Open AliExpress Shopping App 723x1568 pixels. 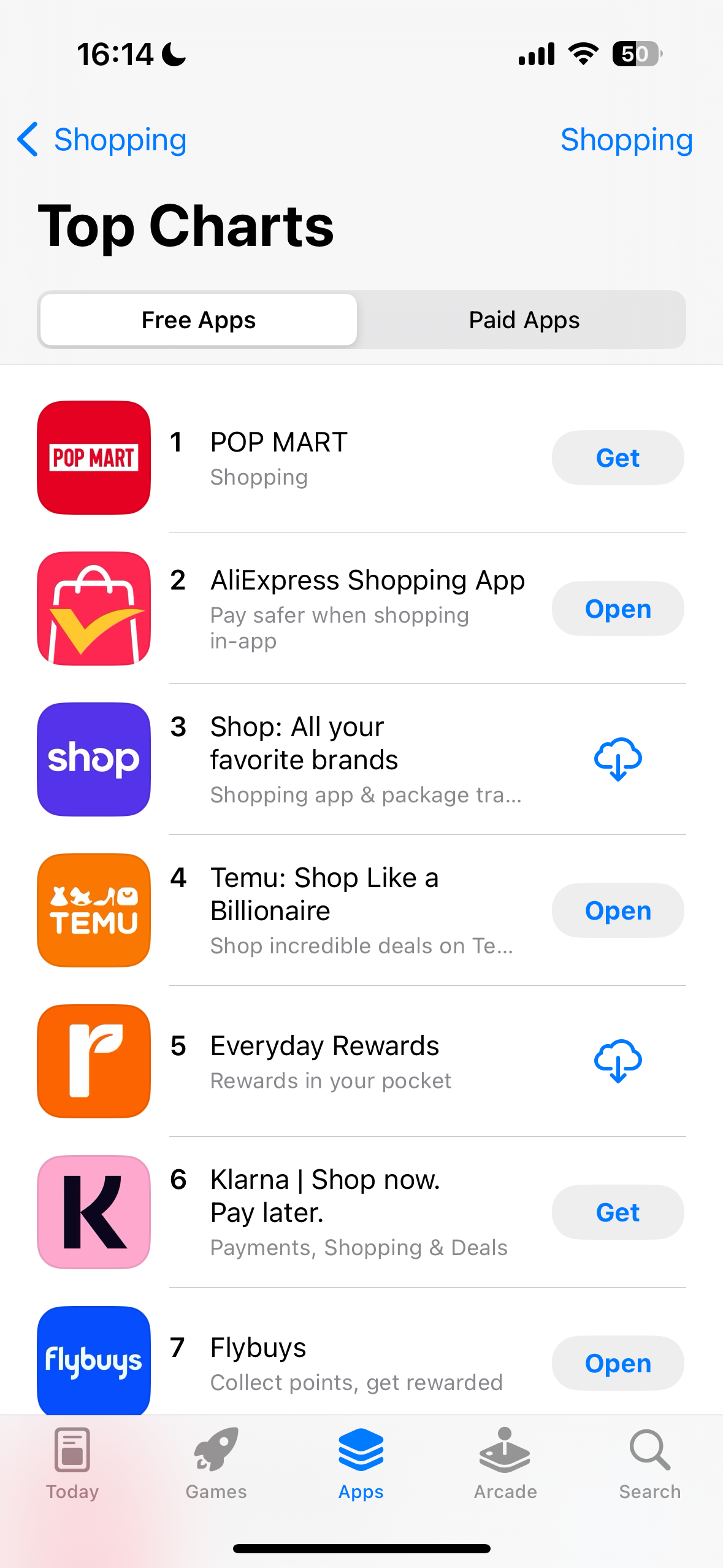[x=617, y=609]
